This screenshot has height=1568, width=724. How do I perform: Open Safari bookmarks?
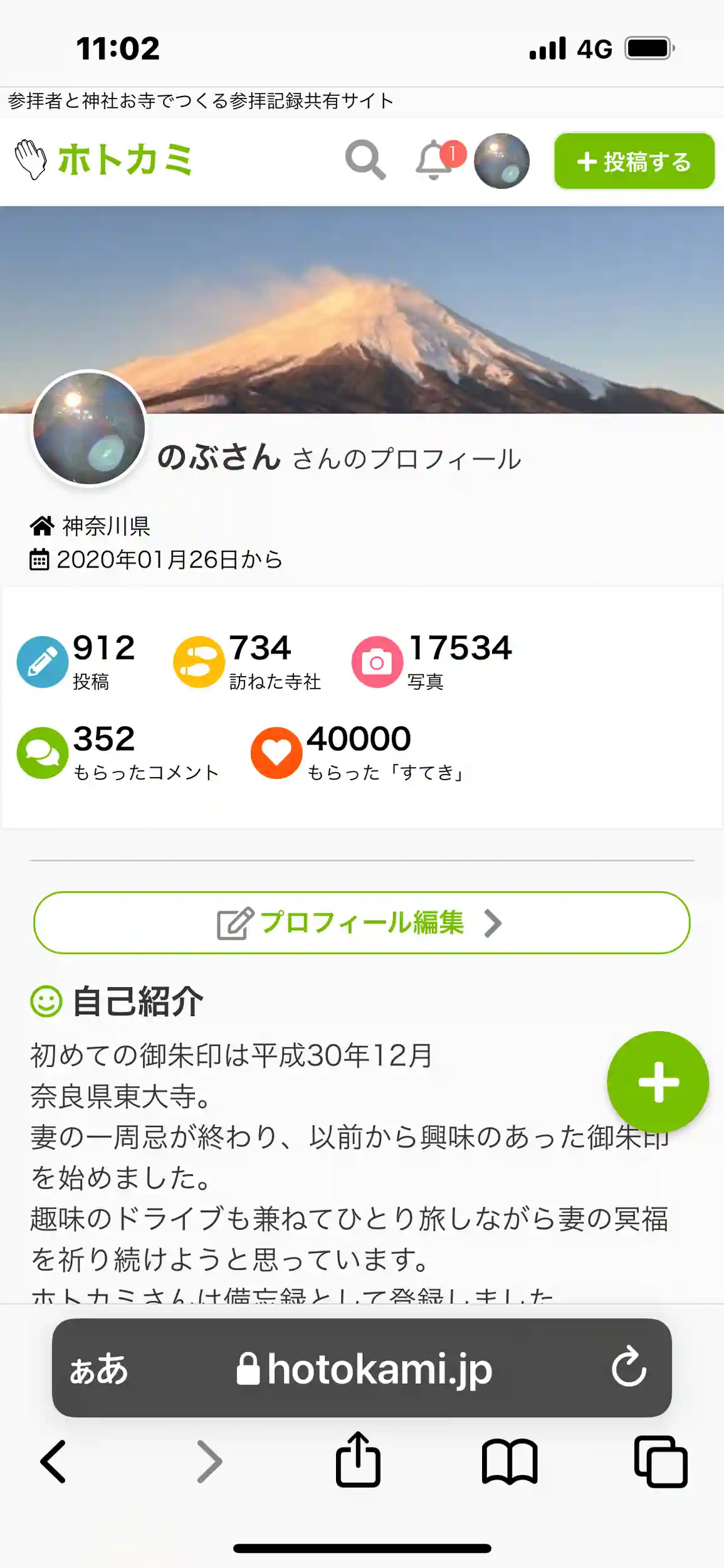click(510, 1461)
